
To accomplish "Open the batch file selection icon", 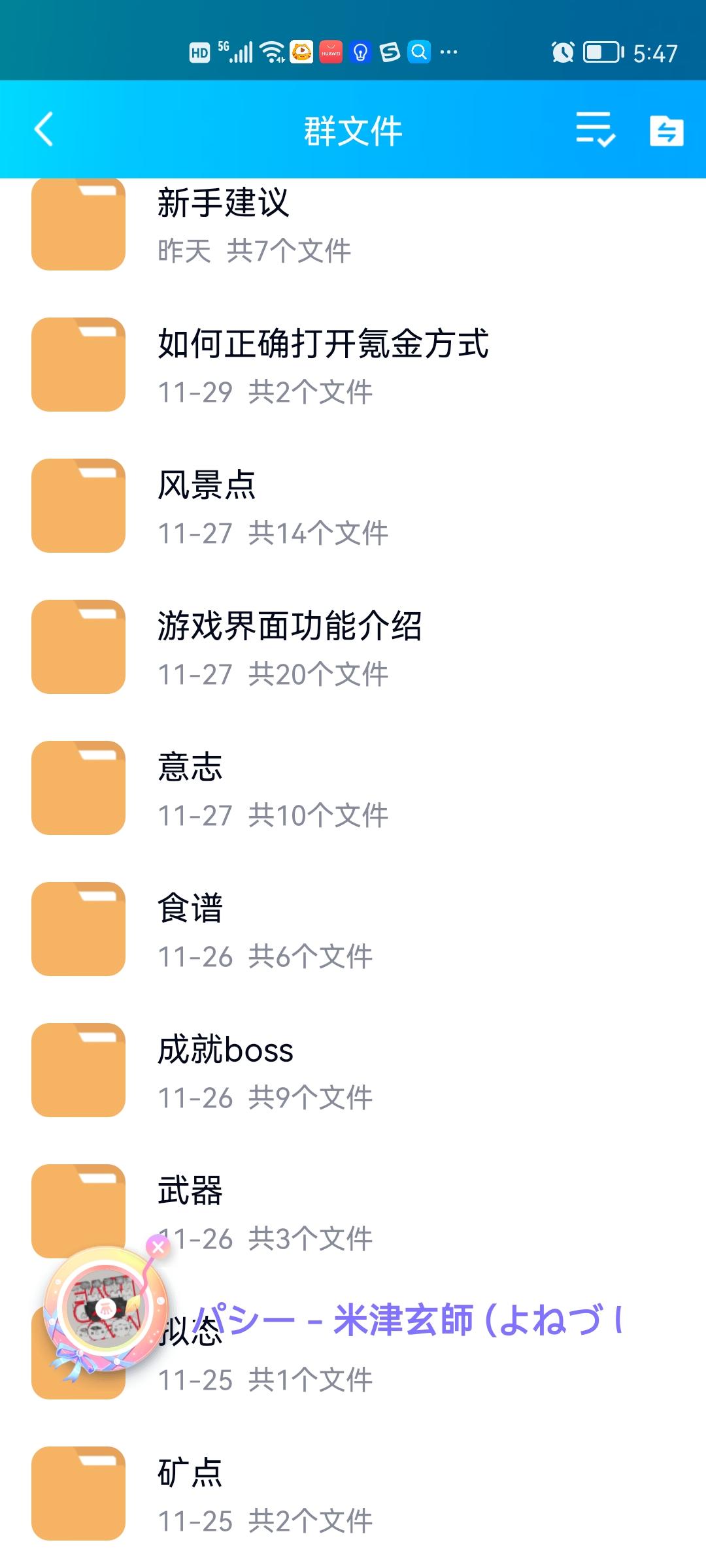I will (x=596, y=129).
